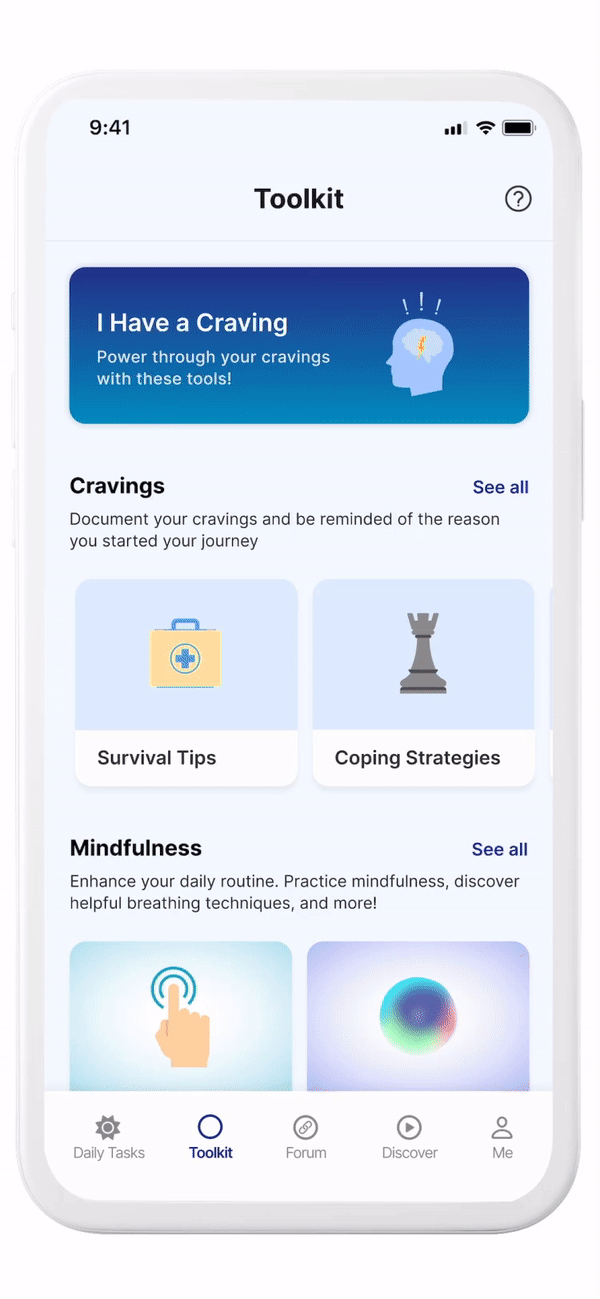Image resolution: width=600 pixels, height=1299 pixels.
Task: Open the Me profile tab
Action: coord(502,1138)
